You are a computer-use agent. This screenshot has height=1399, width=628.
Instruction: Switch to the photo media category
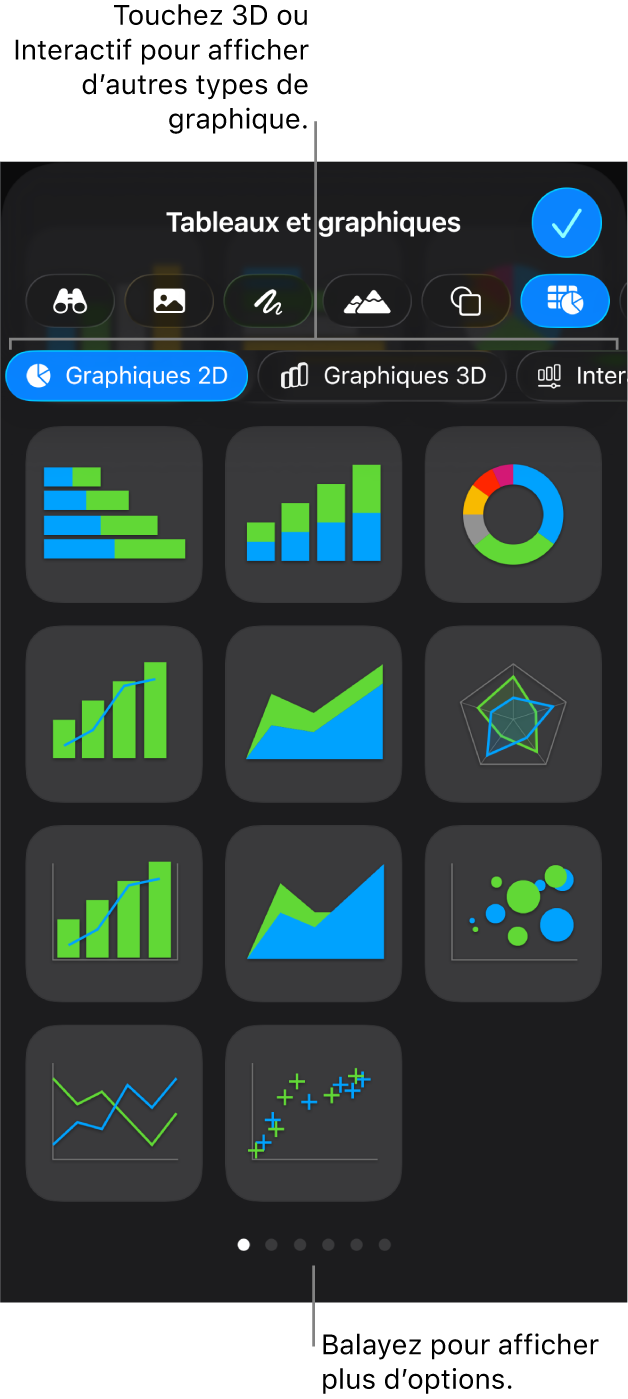169,300
